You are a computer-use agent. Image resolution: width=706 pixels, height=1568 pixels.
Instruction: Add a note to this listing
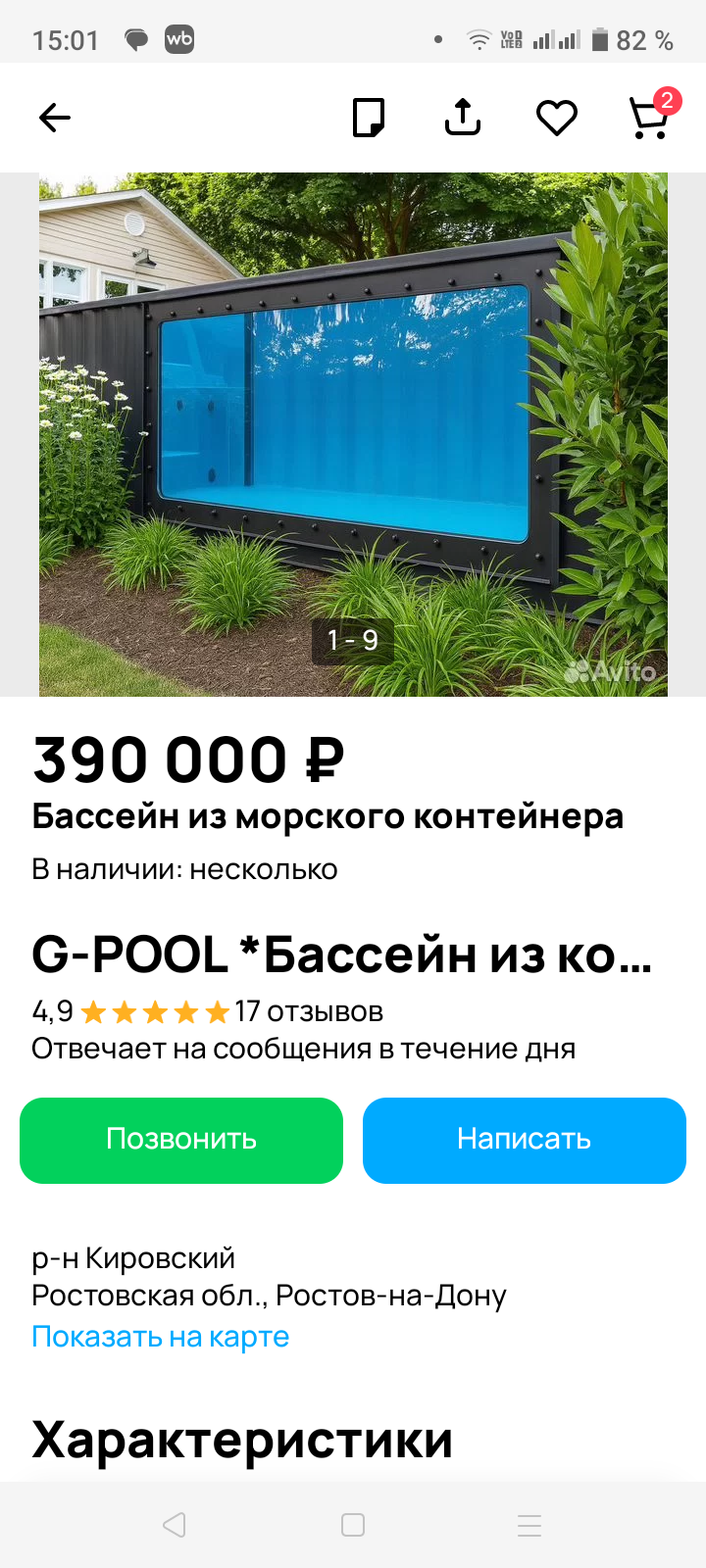point(369,119)
